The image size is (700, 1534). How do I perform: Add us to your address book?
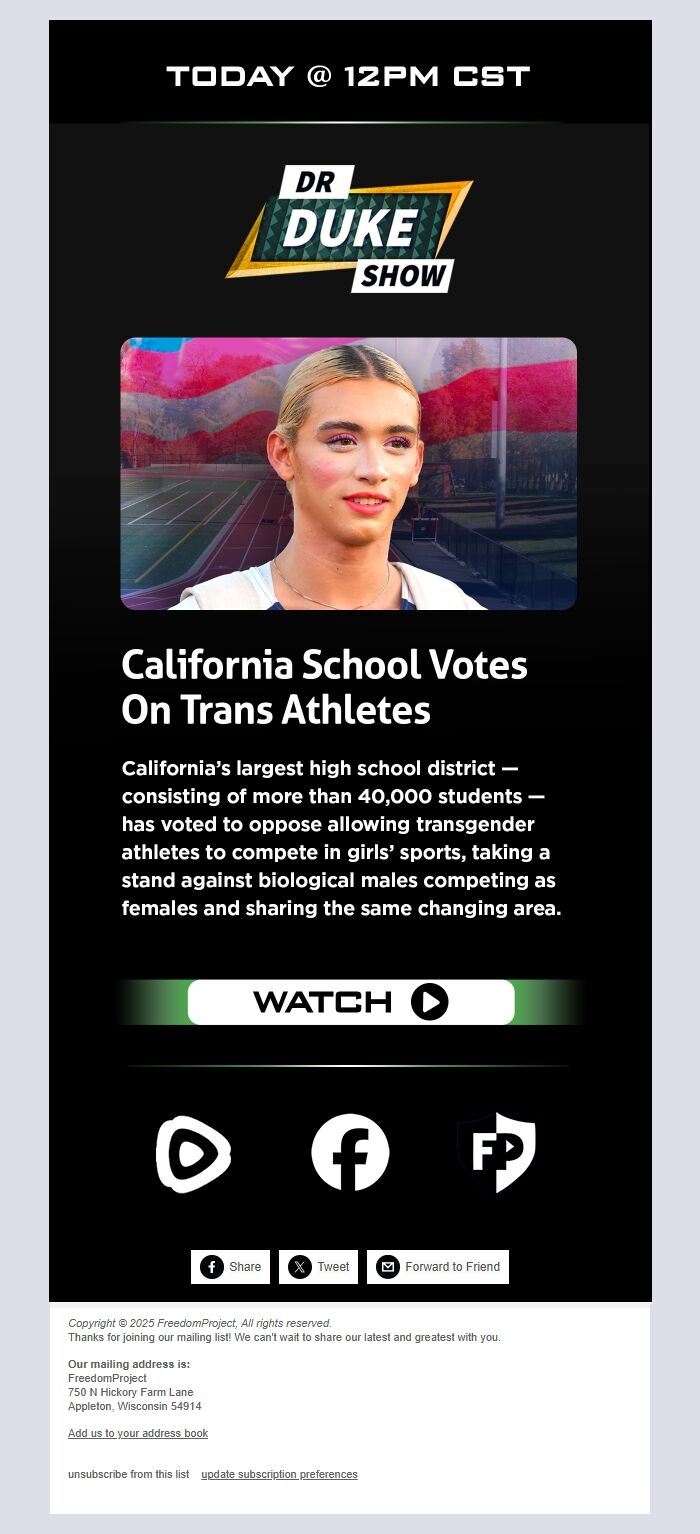(x=138, y=1433)
